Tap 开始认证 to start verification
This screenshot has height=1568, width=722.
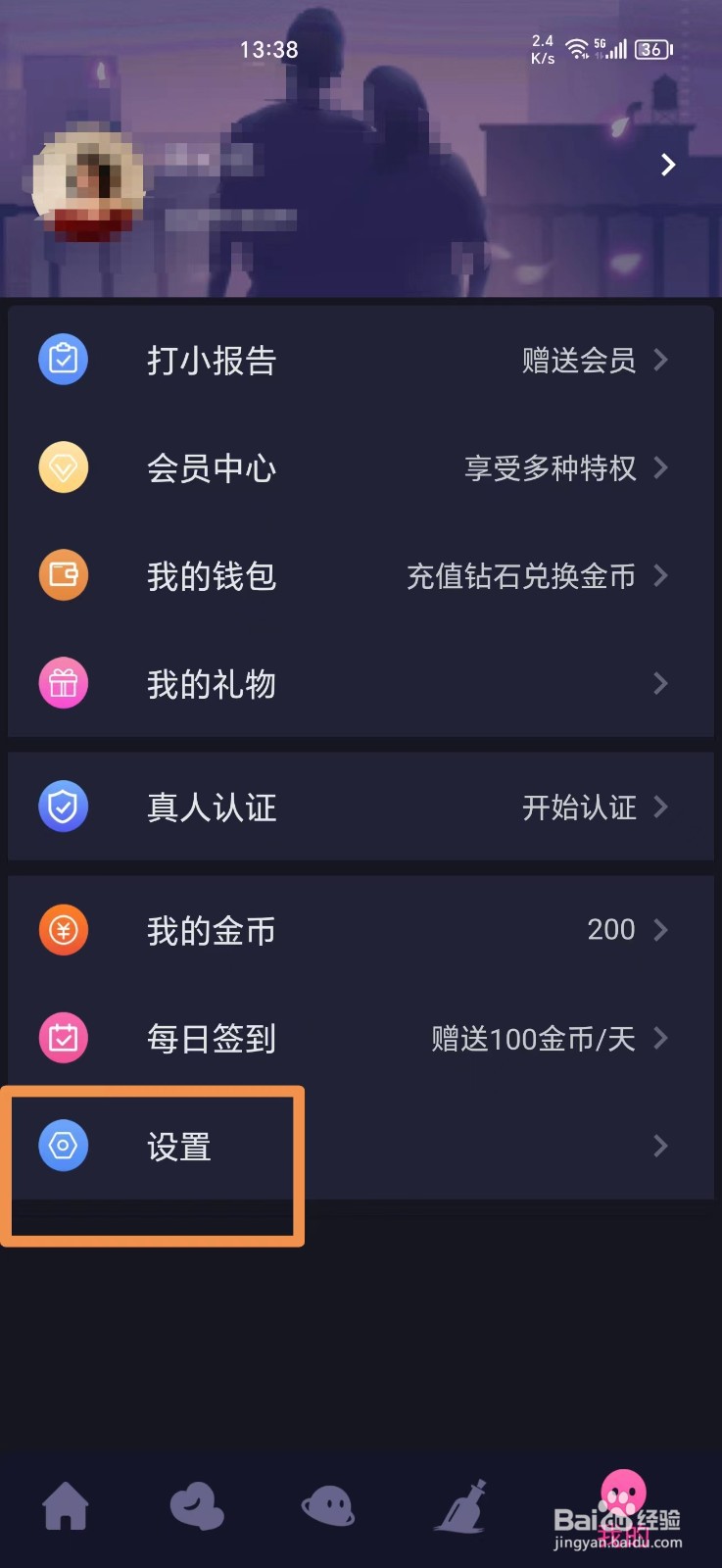[x=578, y=807]
